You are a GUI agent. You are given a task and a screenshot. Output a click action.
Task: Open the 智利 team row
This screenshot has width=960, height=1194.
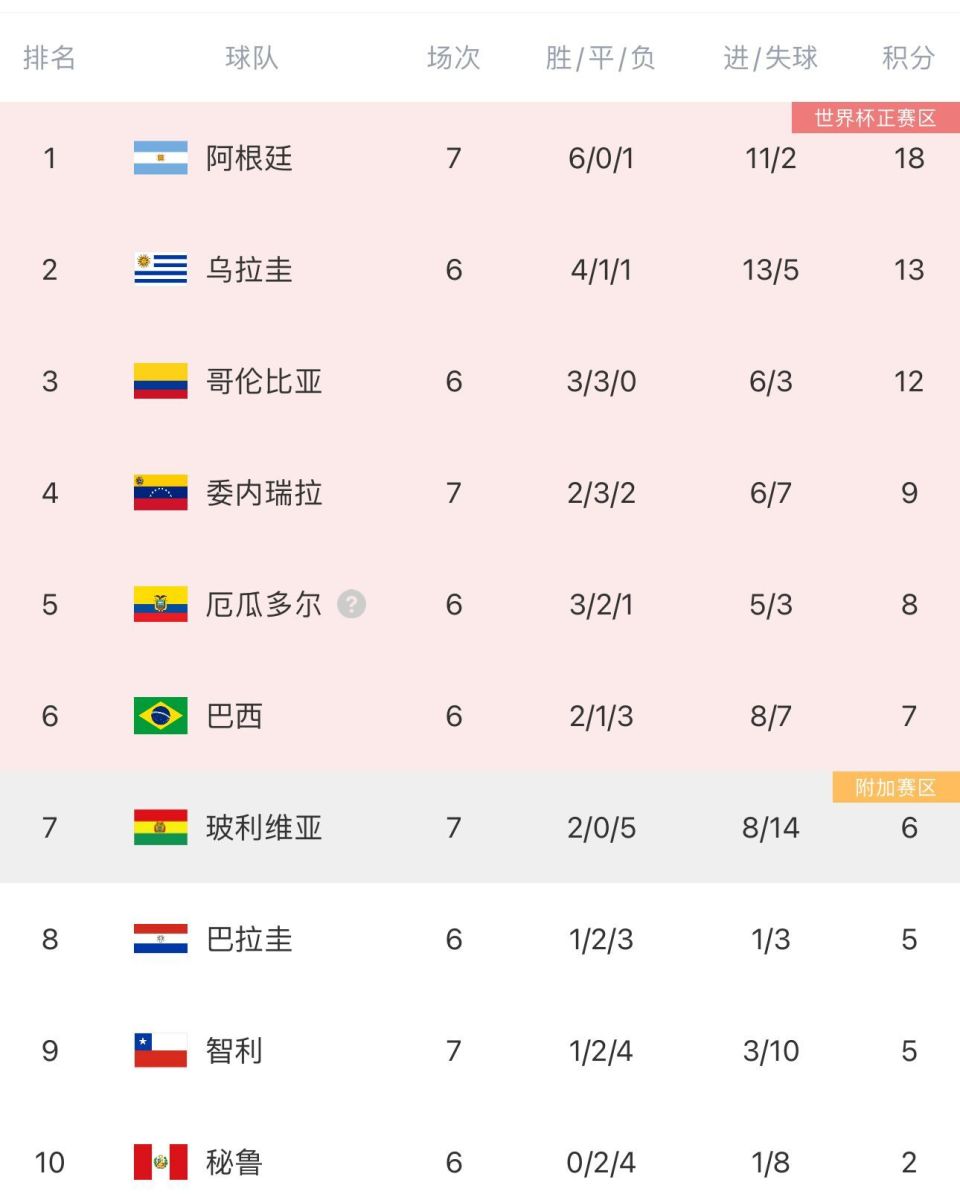235,1051
